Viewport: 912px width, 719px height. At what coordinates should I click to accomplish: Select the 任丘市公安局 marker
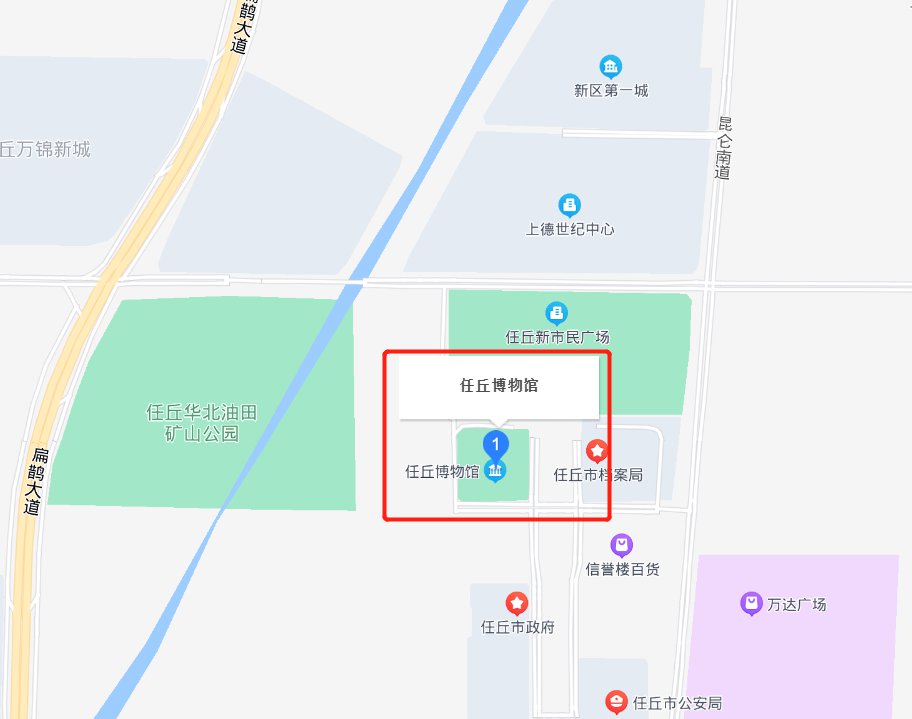tap(618, 702)
